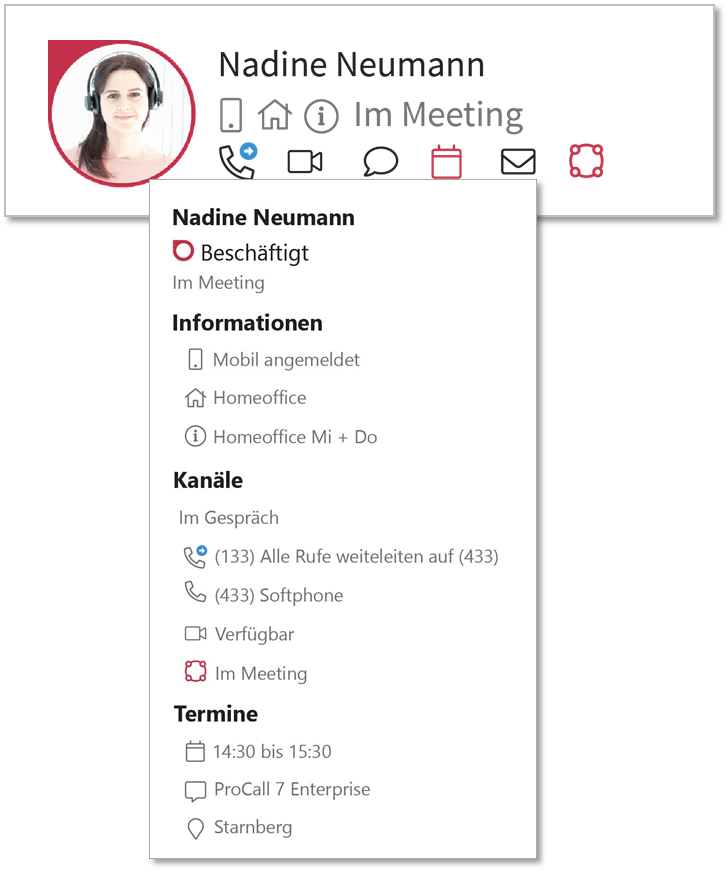Select the softphone icon next to (433)
Image resolution: width=728 pixels, height=872 pixels.
[196, 594]
